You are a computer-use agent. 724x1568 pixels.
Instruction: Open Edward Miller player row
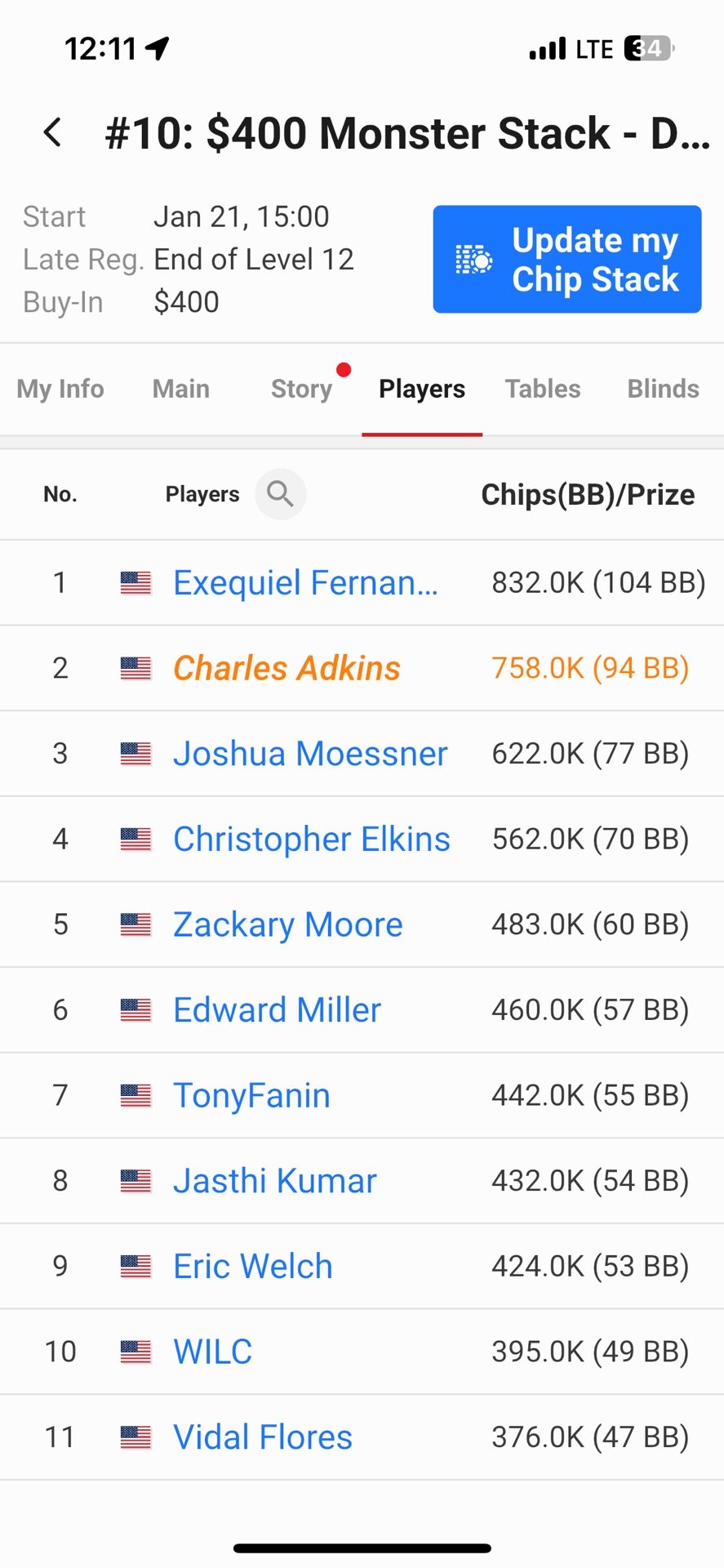(x=277, y=1010)
